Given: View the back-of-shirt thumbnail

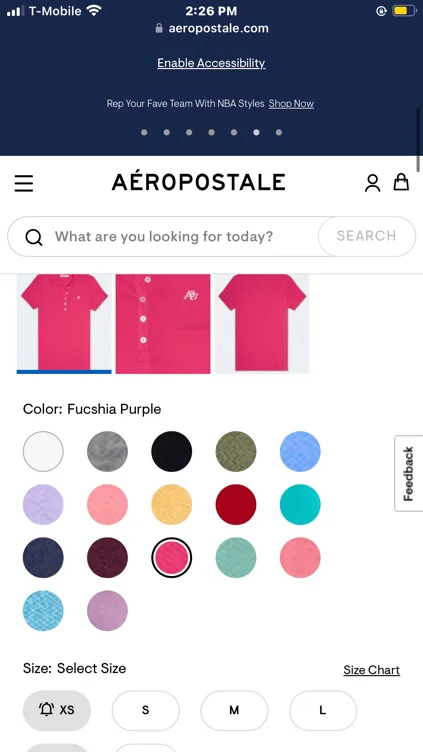Looking at the screenshot, I should tap(262, 324).
